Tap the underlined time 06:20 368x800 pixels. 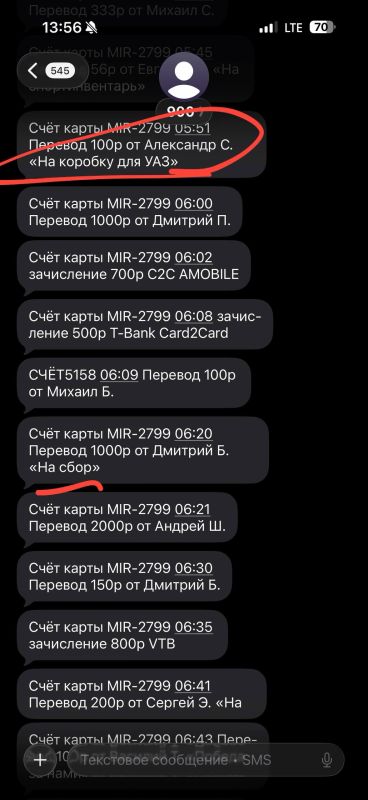pos(193,434)
